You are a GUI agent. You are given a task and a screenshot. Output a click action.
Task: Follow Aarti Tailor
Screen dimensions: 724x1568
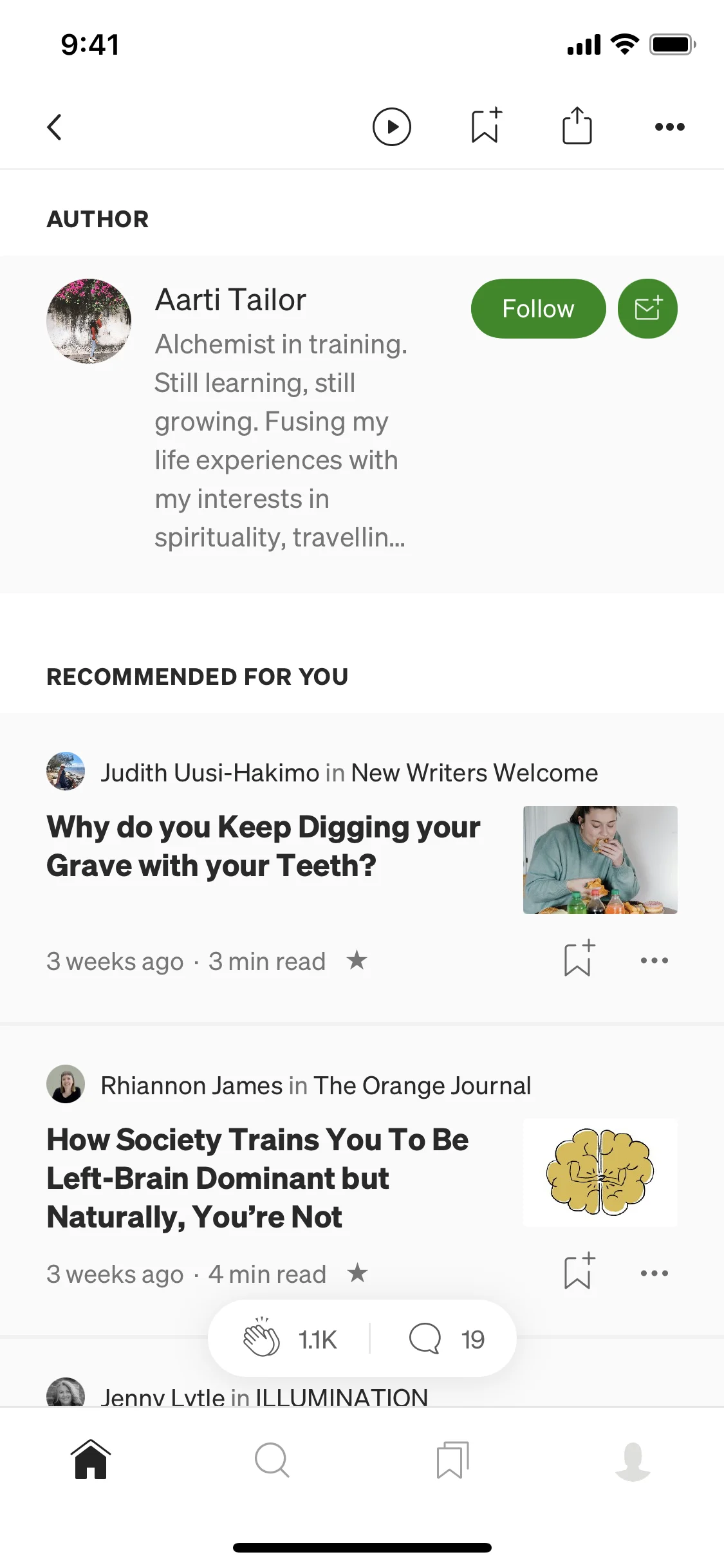[538, 309]
